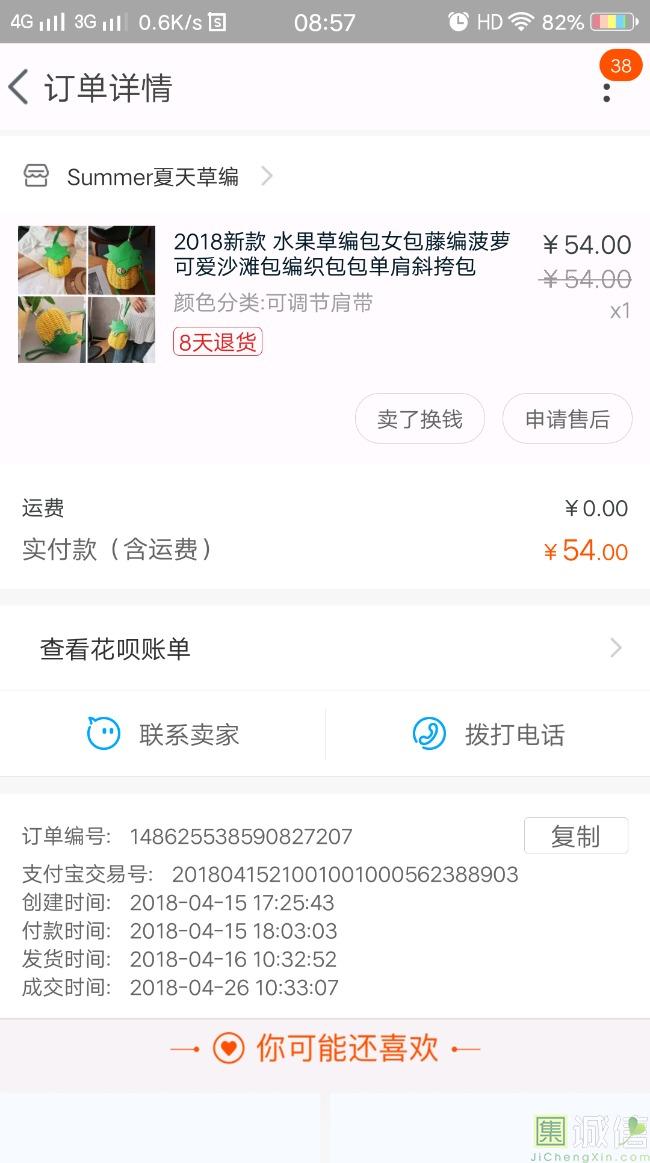Open 查看花呗账单 row
Image resolution: width=650 pixels, height=1163 pixels.
pyautogui.click(x=325, y=649)
